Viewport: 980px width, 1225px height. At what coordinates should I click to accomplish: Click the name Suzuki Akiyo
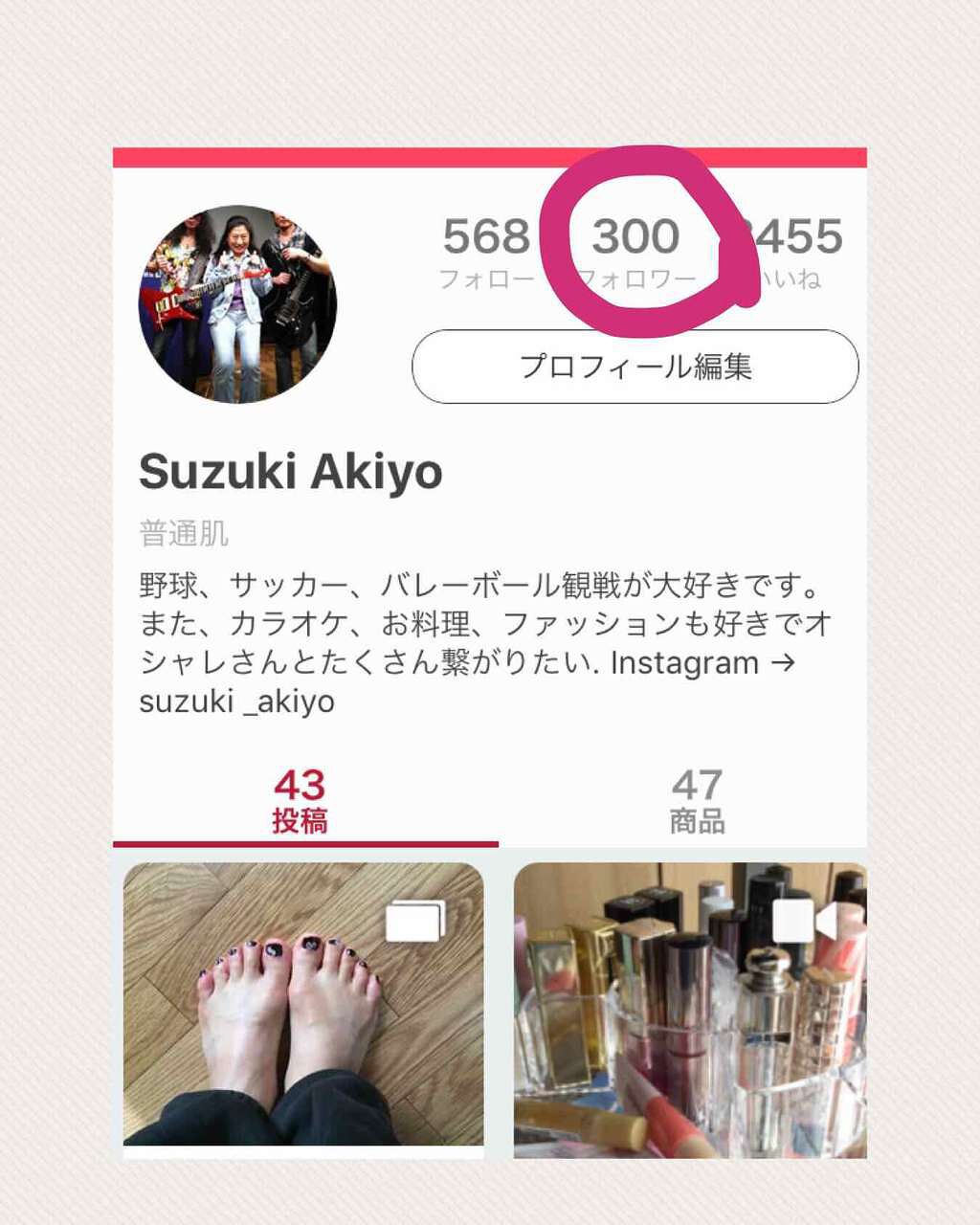tap(292, 471)
